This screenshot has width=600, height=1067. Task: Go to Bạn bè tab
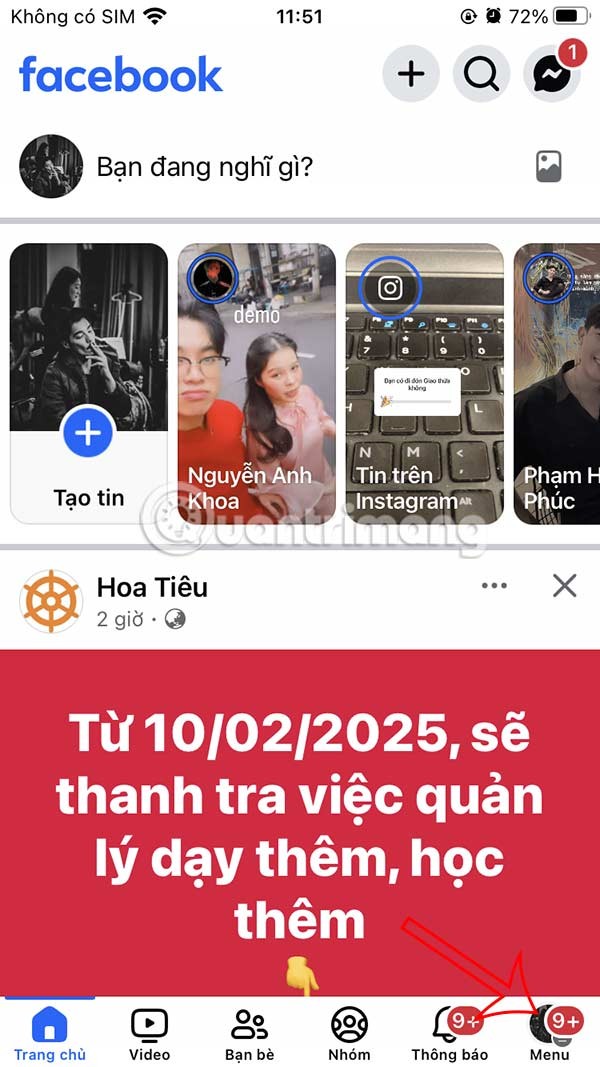pyautogui.click(x=249, y=1034)
